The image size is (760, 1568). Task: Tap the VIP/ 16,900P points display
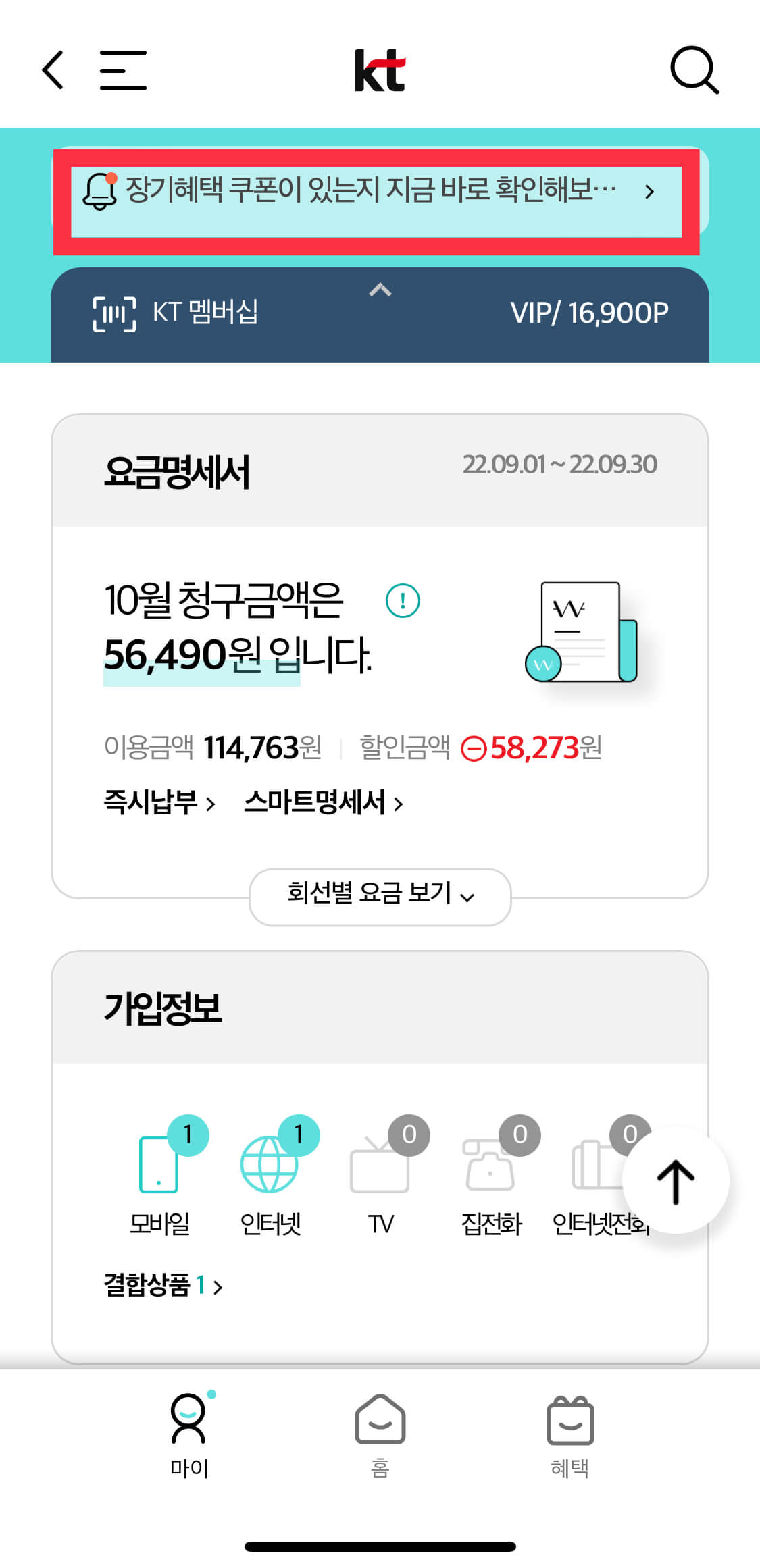(589, 312)
